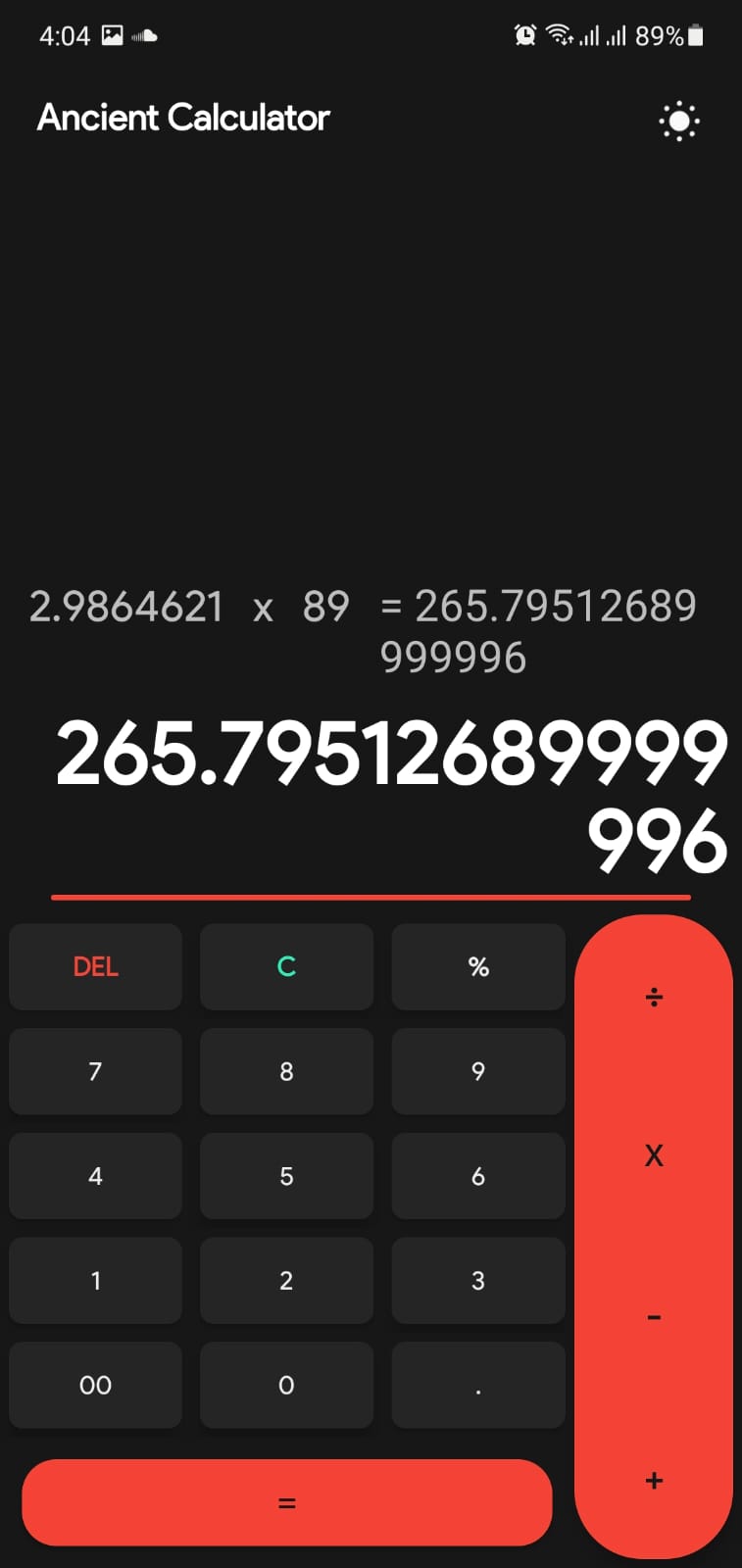The width and height of the screenshot is (742, 1568).
Task: Toggle the light theme sun icon
Action: click(x=678, y=122)
